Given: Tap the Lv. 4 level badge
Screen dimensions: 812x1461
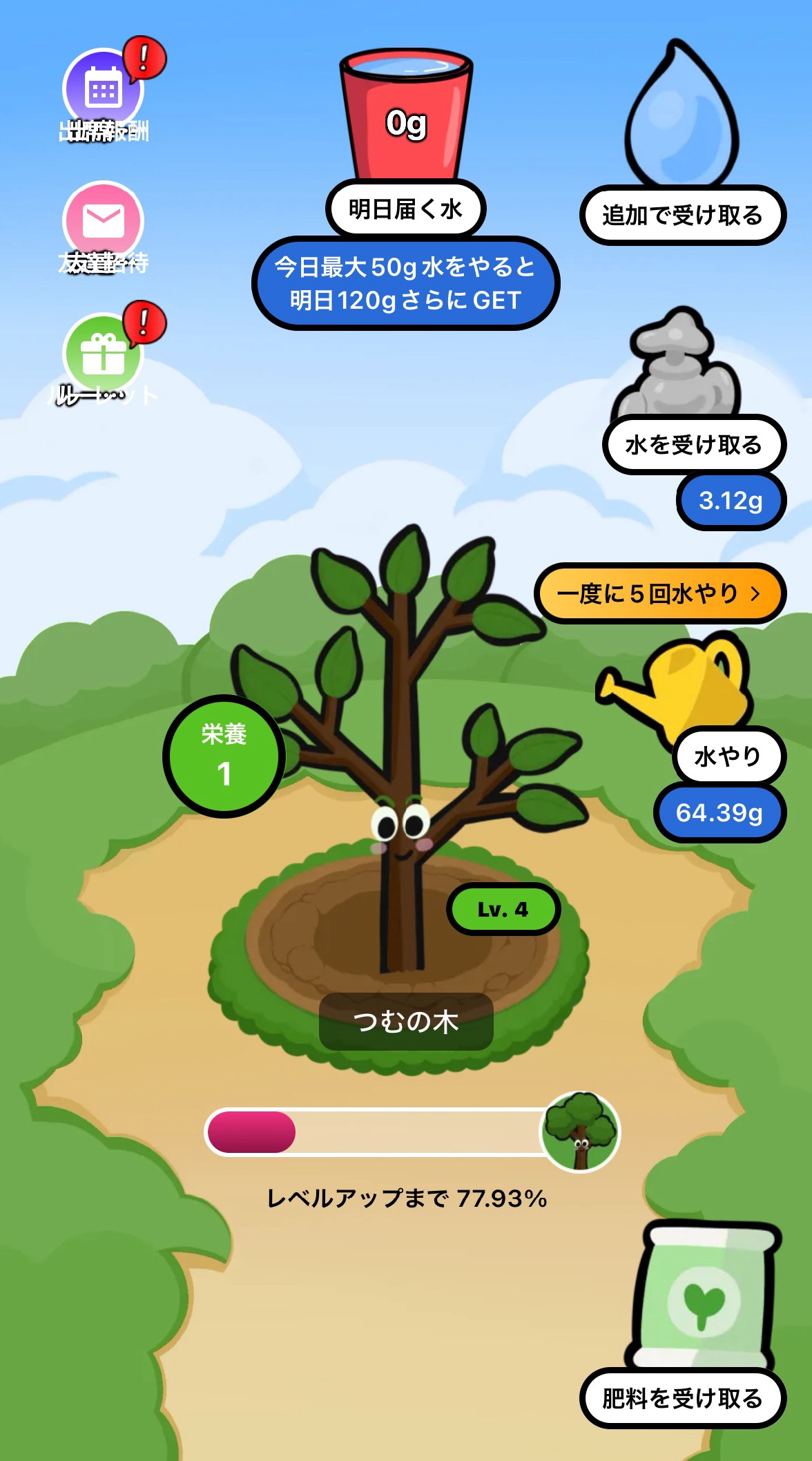Looking at the screenshot, I should click(x=503, y=909).
